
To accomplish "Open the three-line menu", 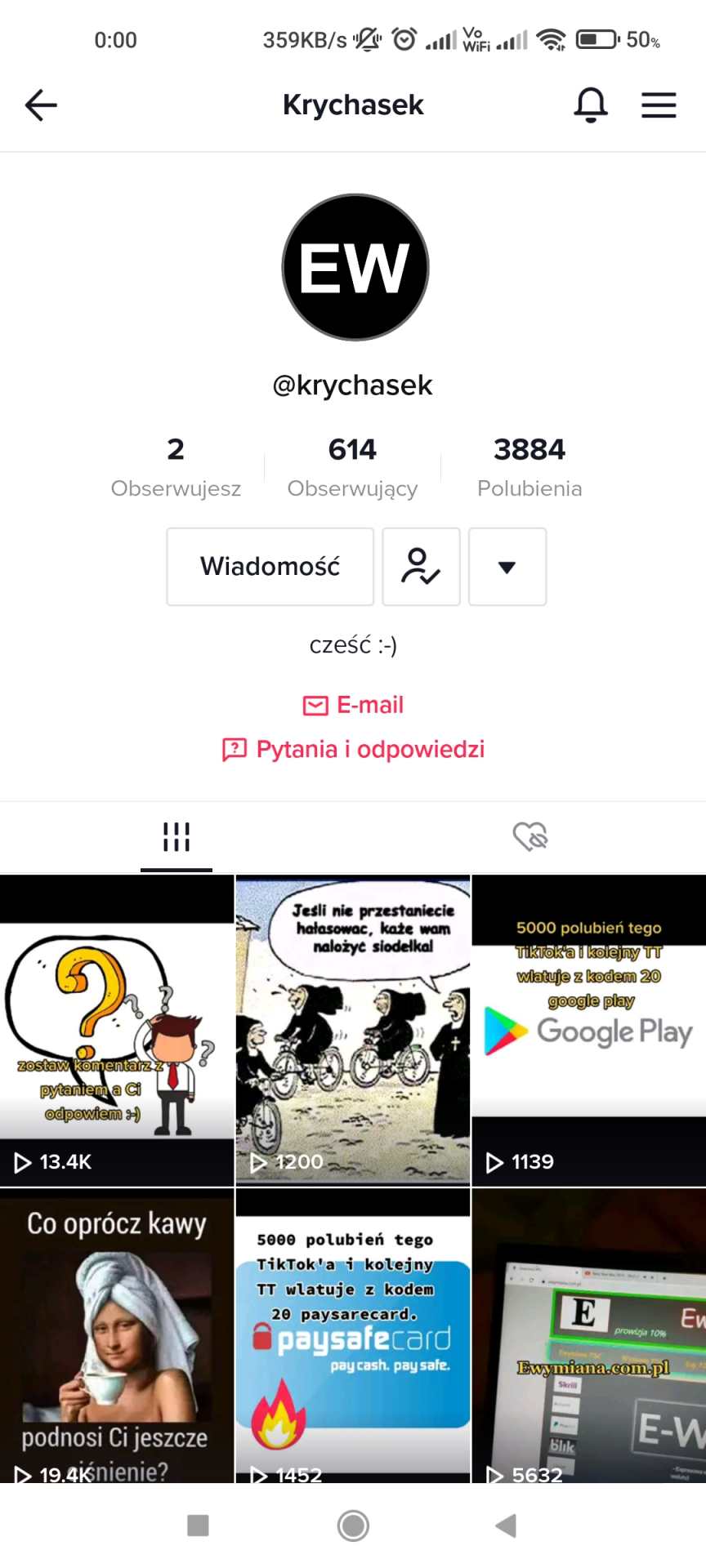I will pyautogui.click(x=659, y=105).
